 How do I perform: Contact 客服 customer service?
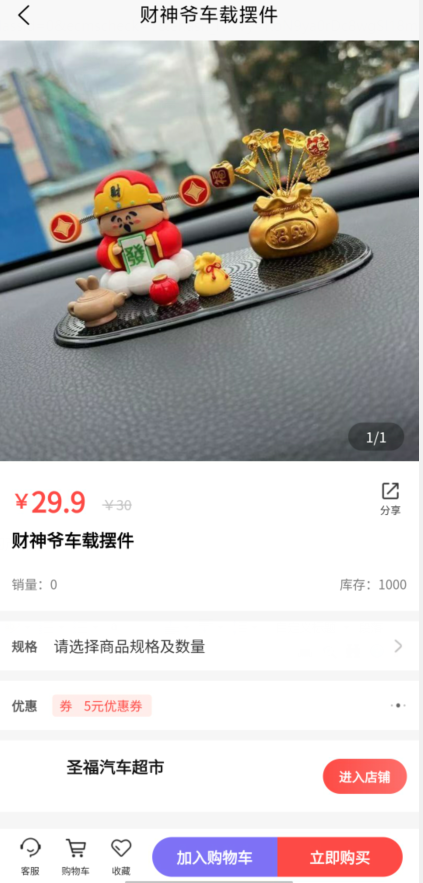pos(30,857)
